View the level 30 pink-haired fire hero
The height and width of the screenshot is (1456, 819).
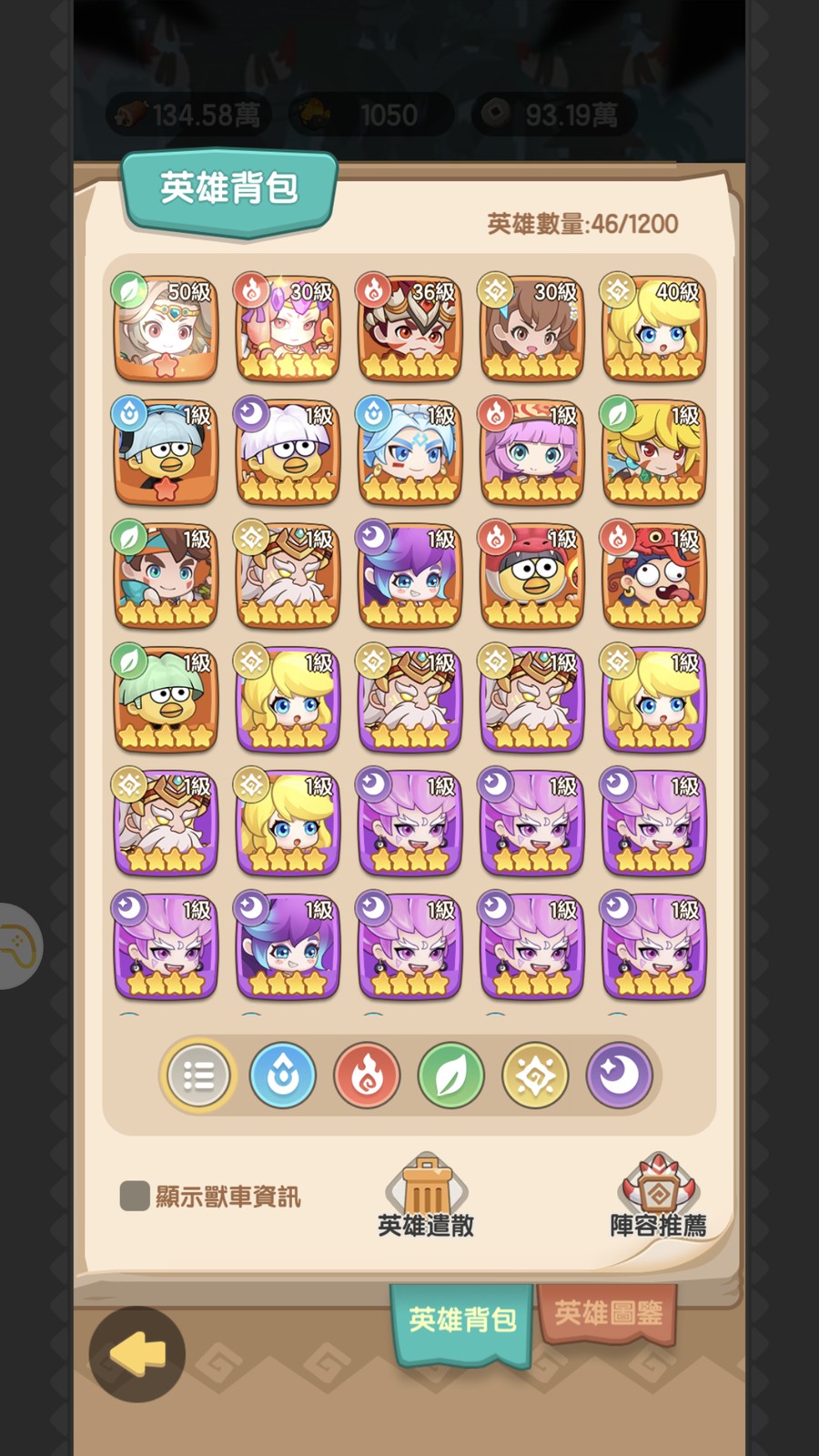click(x=288, y=329)
